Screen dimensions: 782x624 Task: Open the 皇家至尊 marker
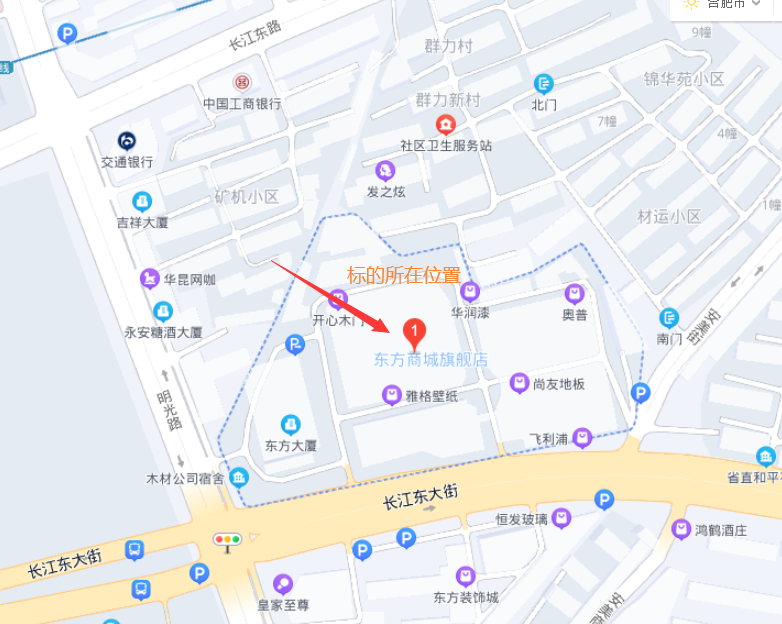[x=284, y=584]
